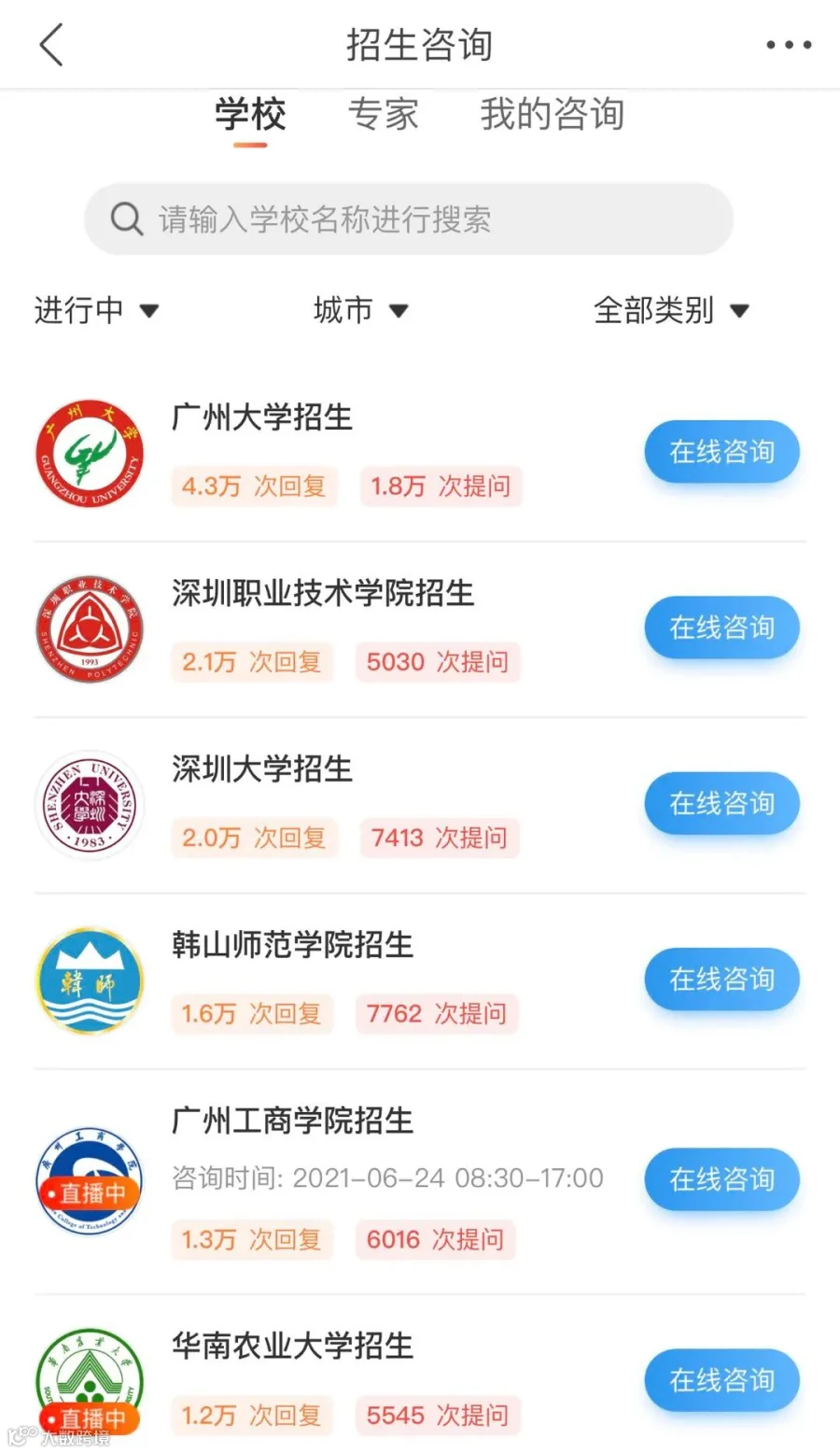Screen dimensions: 840x1453
Task: Open the 城市 filter dropdown
Action: click(360, 310)
